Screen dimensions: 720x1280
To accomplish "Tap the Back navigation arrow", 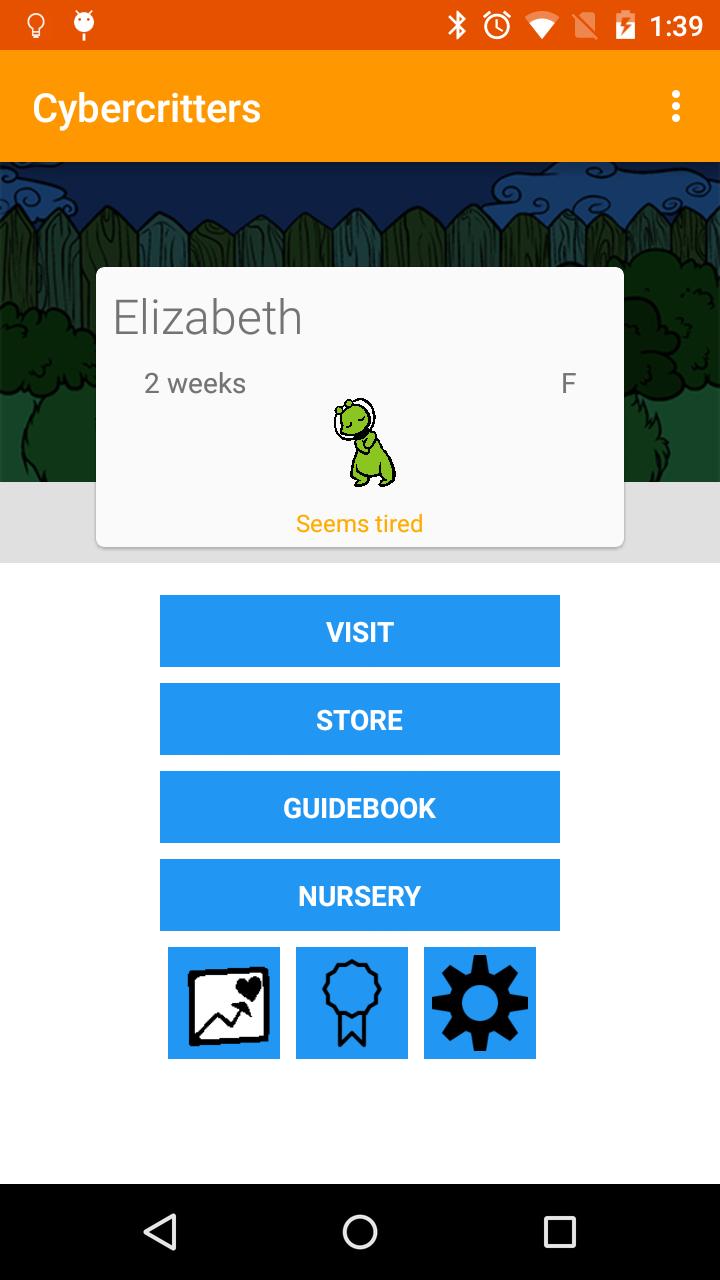I will pyautogui.click(x=161, y=1232).
